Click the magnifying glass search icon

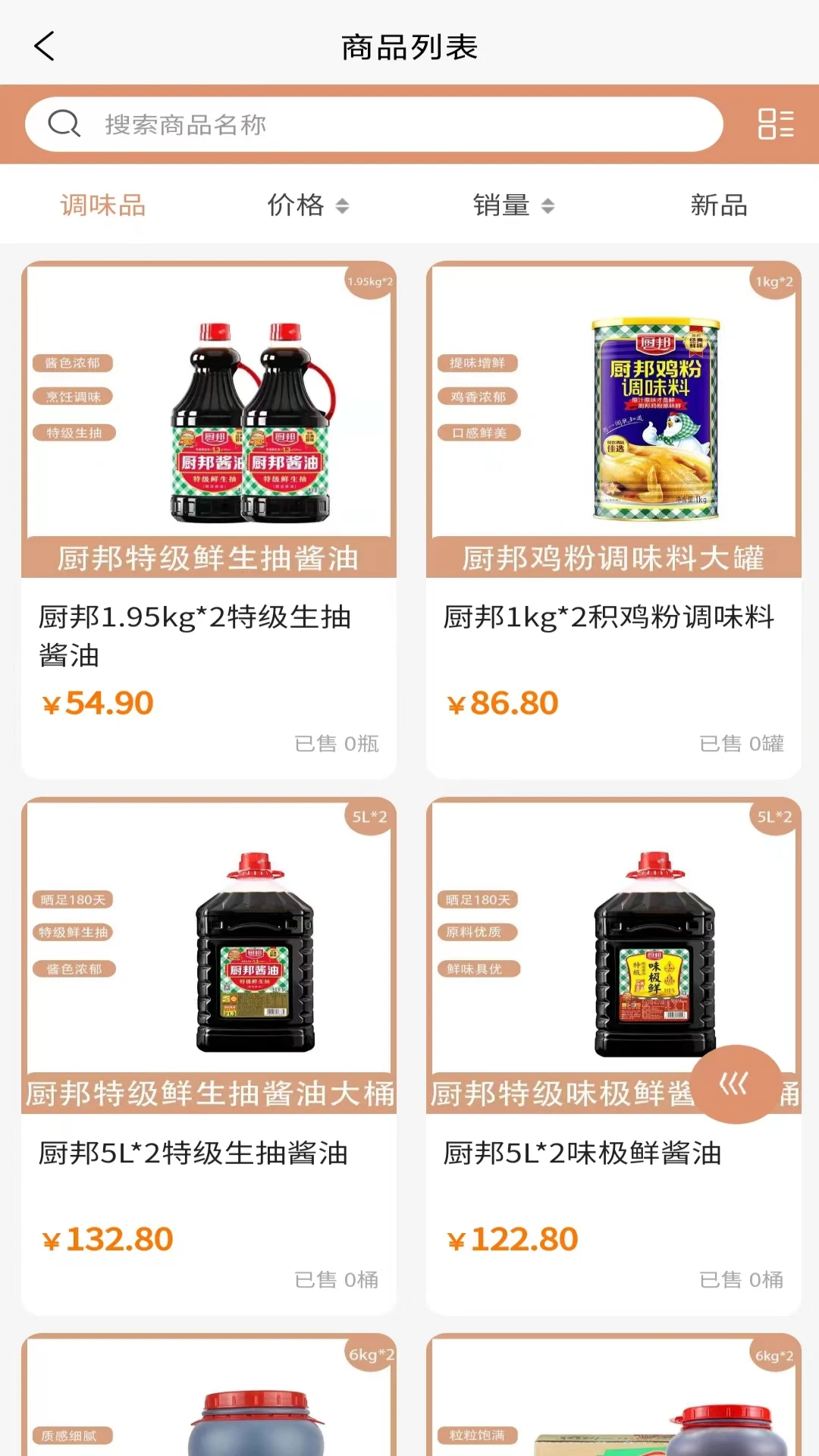[x=64, y=124]
